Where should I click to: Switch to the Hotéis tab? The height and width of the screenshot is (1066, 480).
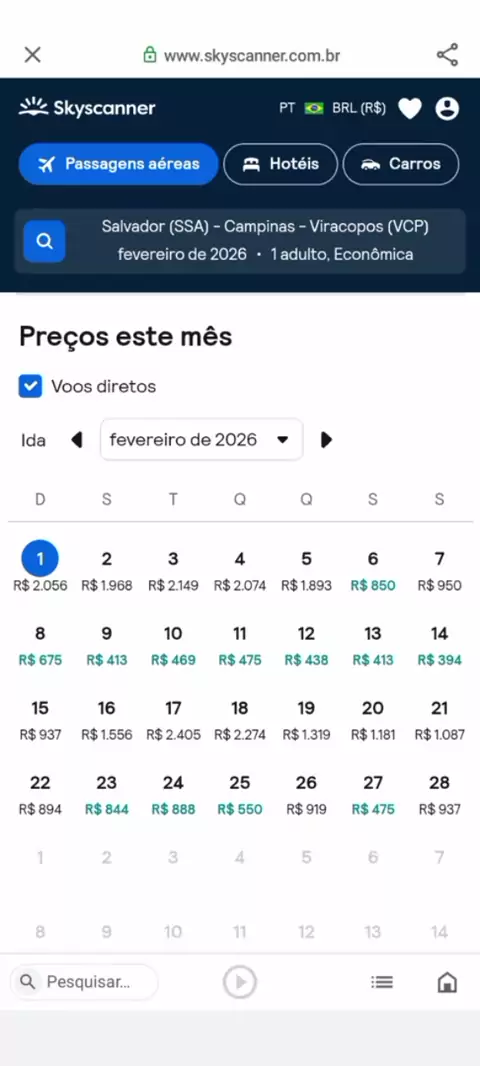click(x=280, y=164)
